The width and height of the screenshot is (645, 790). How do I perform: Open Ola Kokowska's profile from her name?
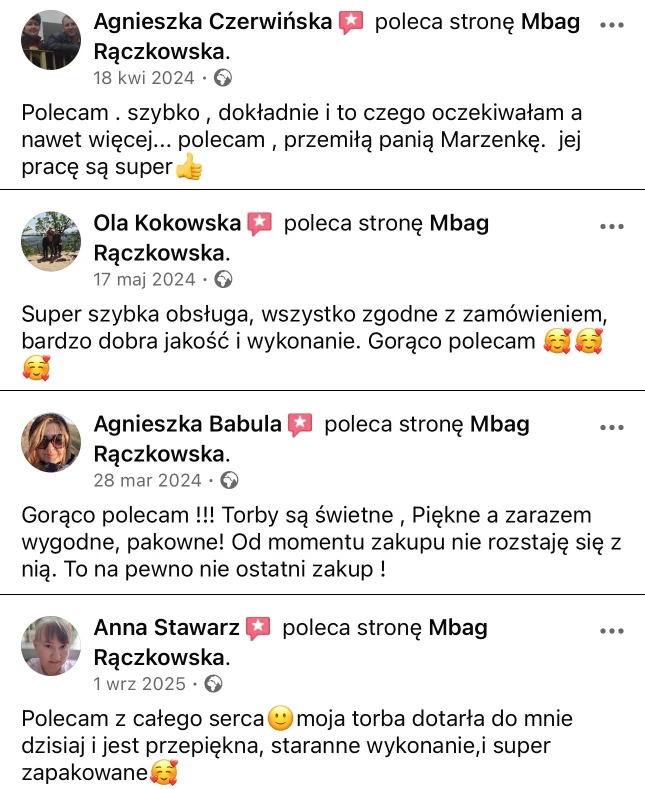pyautogui.click(x=167, y=223)
